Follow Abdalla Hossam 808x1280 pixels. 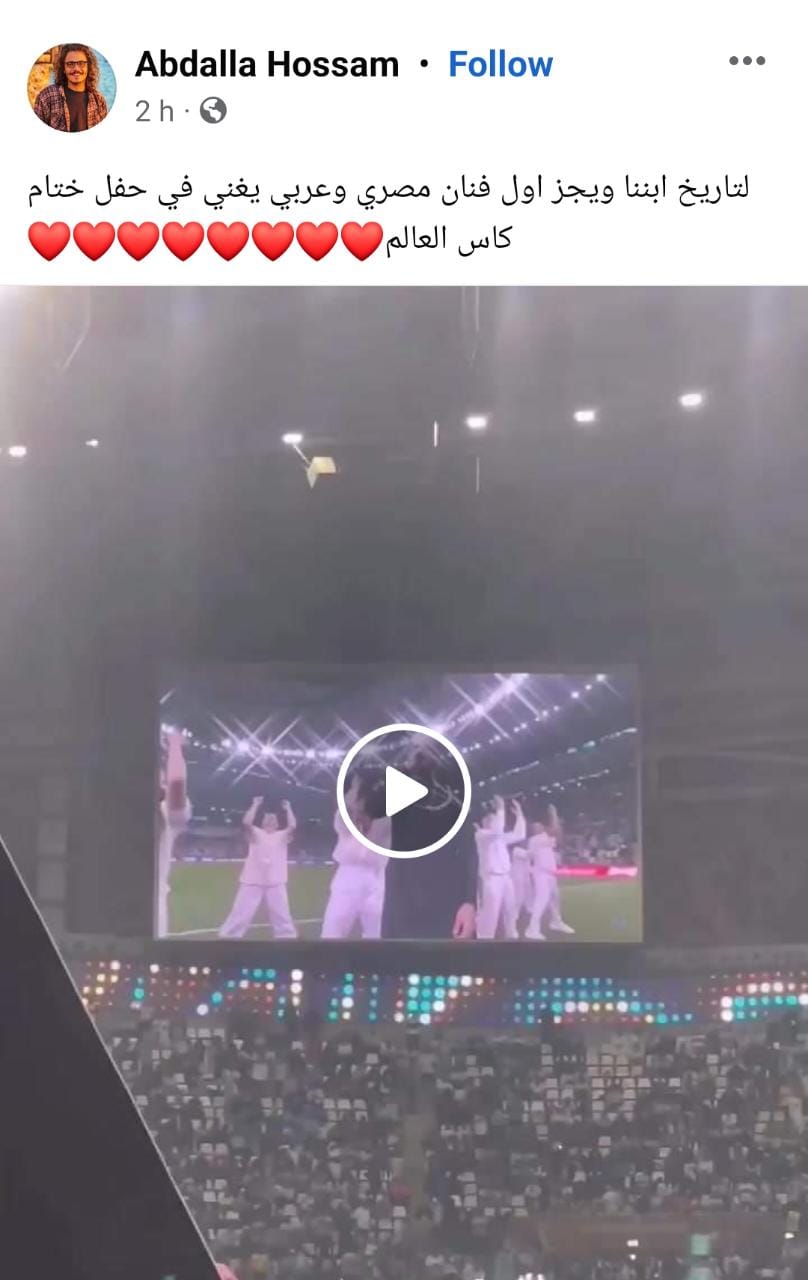(500, 64)
